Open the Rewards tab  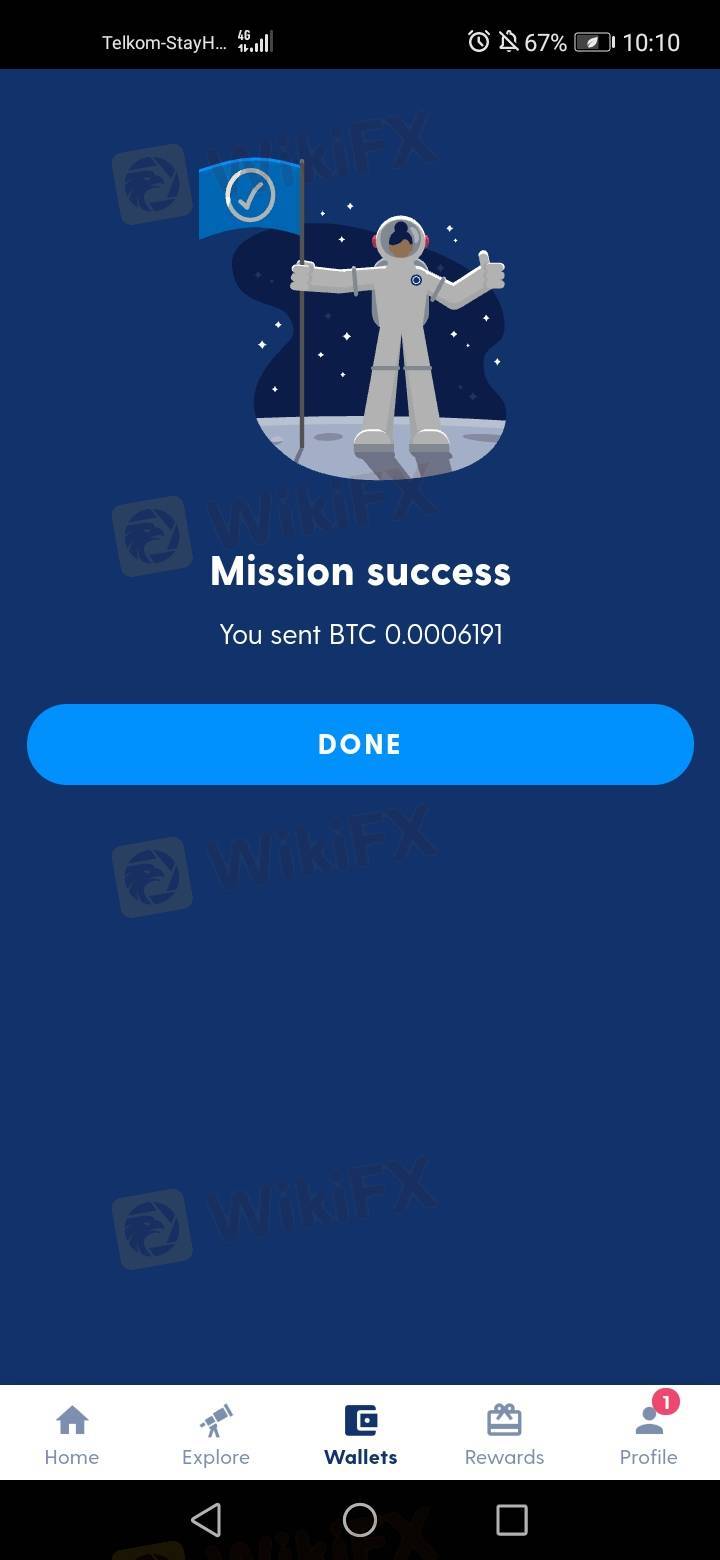click(x=504, y=1434)
